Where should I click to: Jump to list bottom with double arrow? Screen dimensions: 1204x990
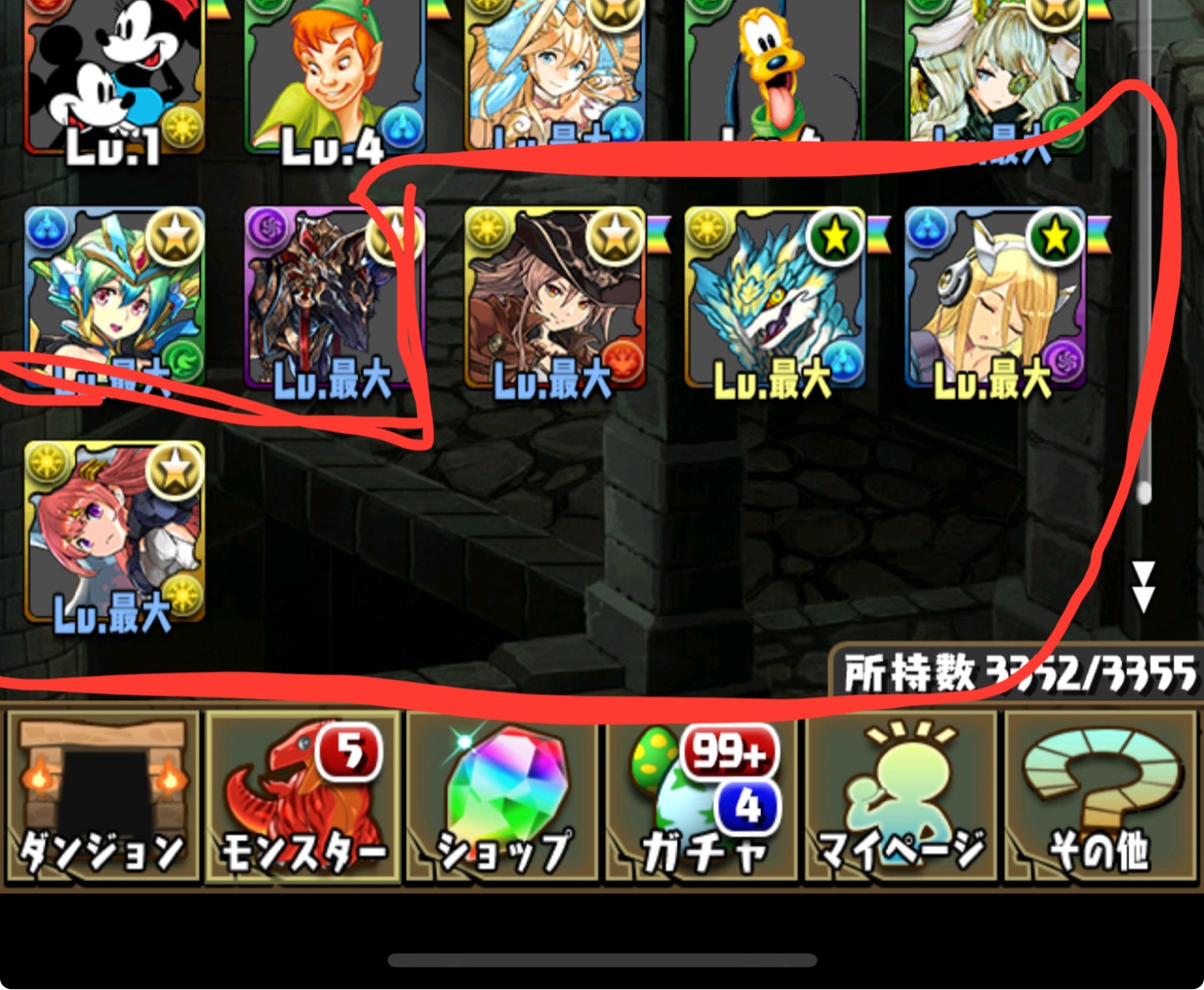pyautogui.click(x=1143, y=587)
